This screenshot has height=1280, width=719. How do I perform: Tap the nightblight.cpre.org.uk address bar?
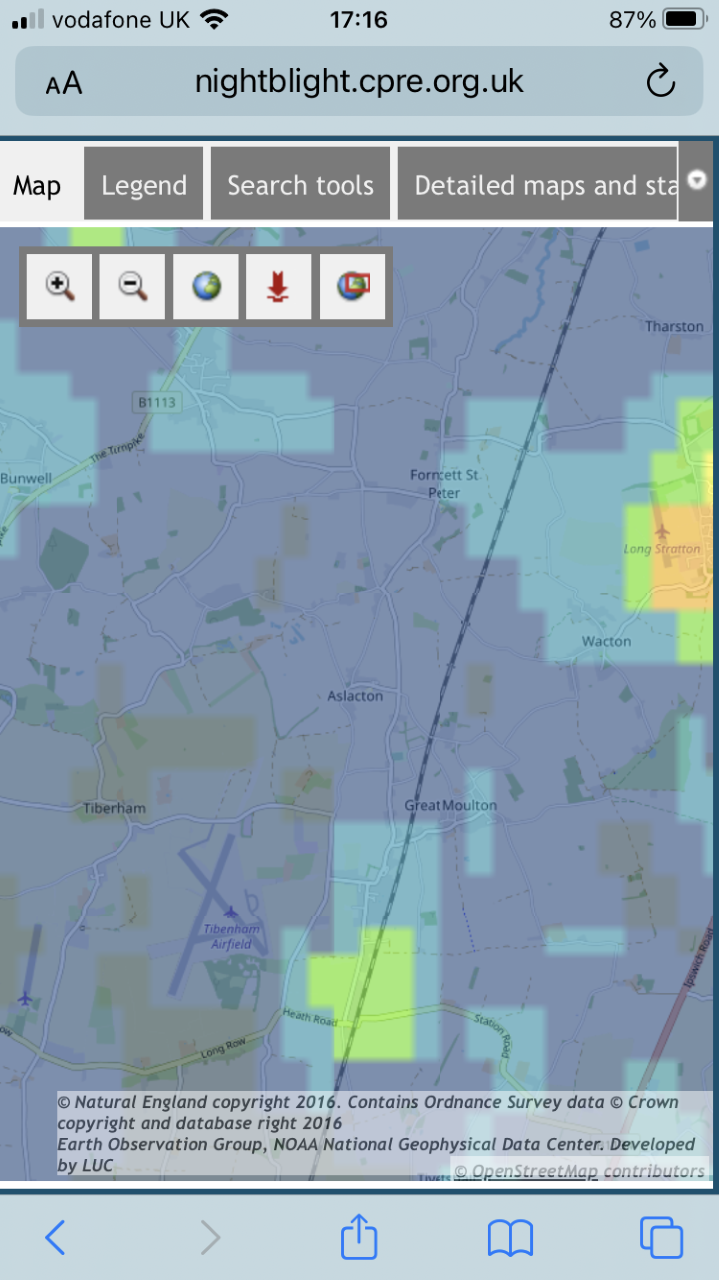(359, 81)
